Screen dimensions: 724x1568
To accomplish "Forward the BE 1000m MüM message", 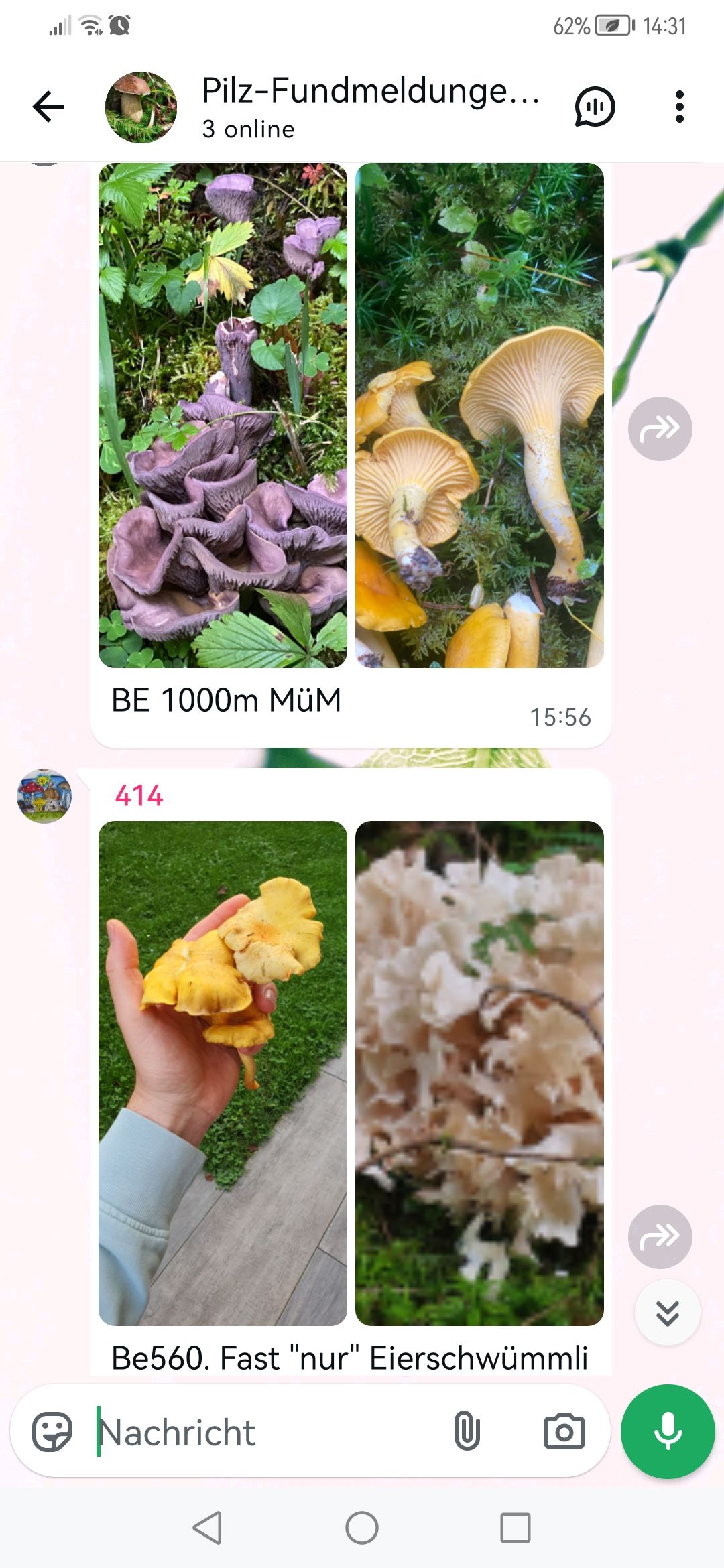I will click(x=660, y=429).
